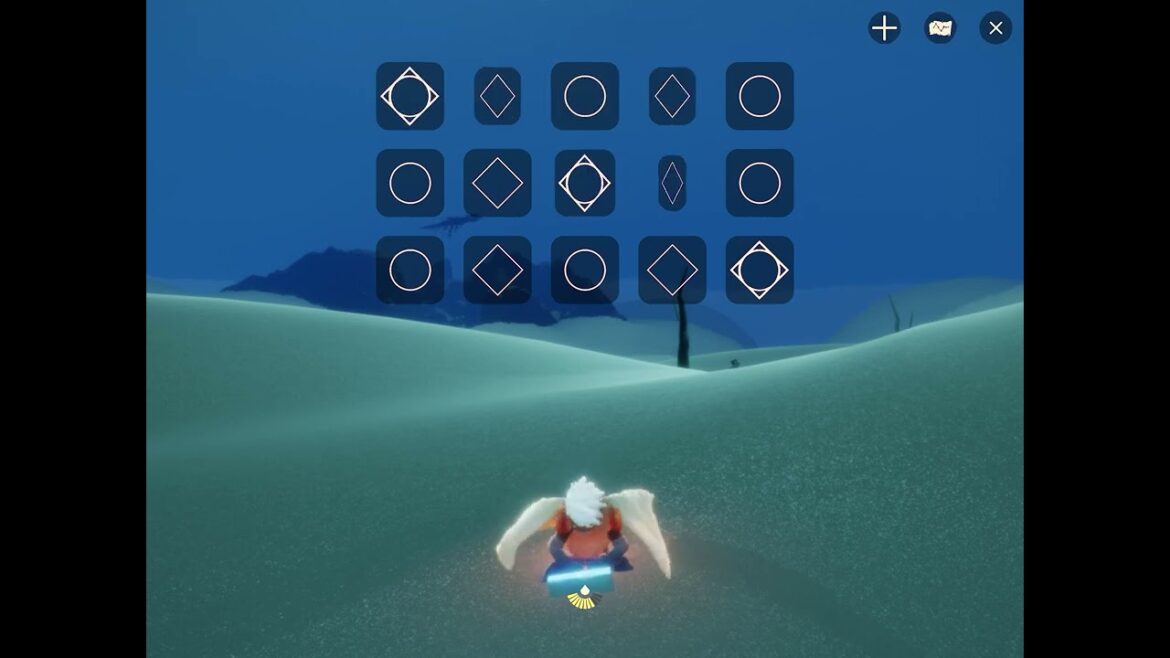Image resolution: width=1170 pixels, height=658 pixels.
Task: Play the top row's first circle-in-diamond note
Action: point(410,96)
